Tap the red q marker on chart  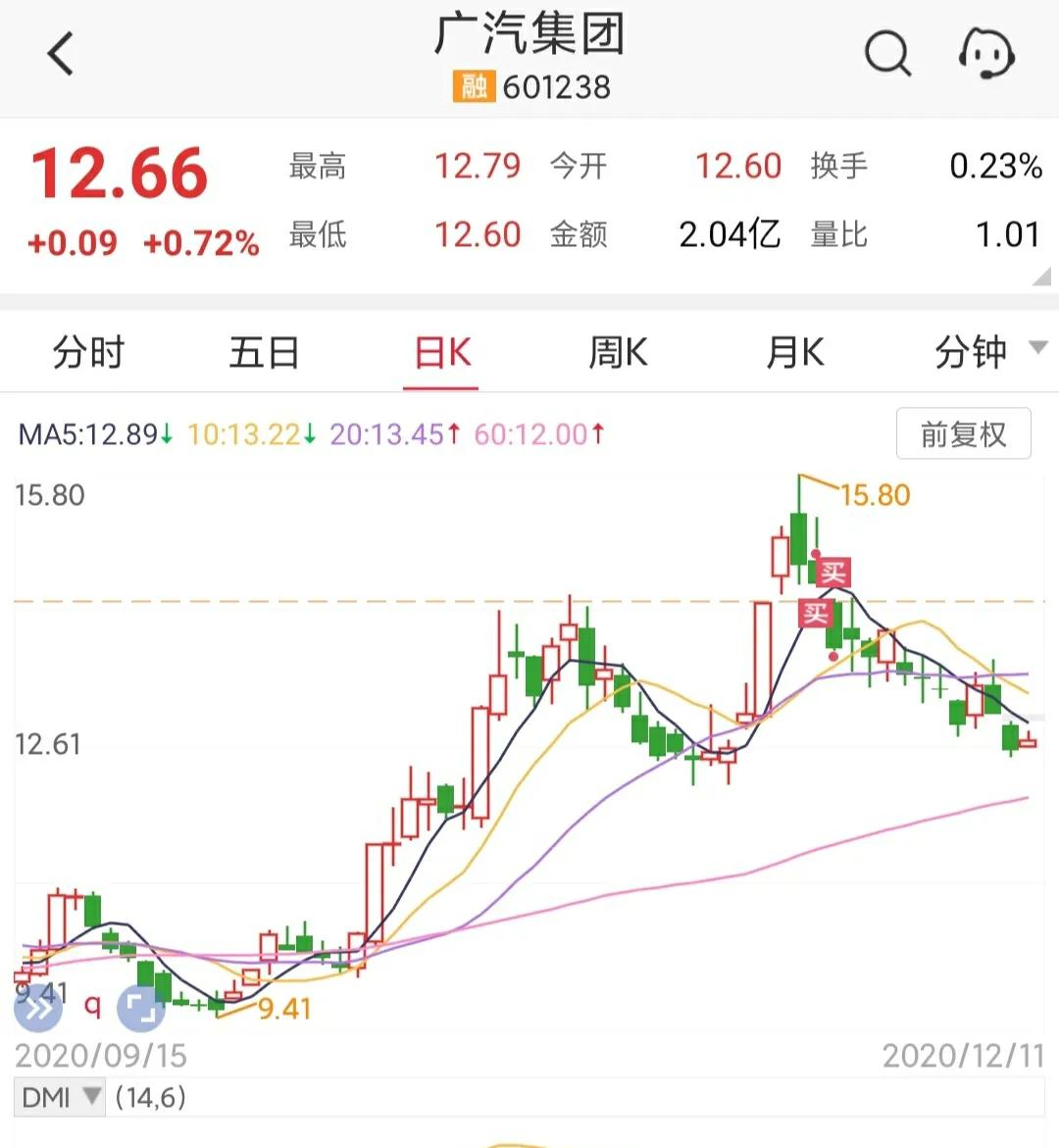[x=93, y=1007]
